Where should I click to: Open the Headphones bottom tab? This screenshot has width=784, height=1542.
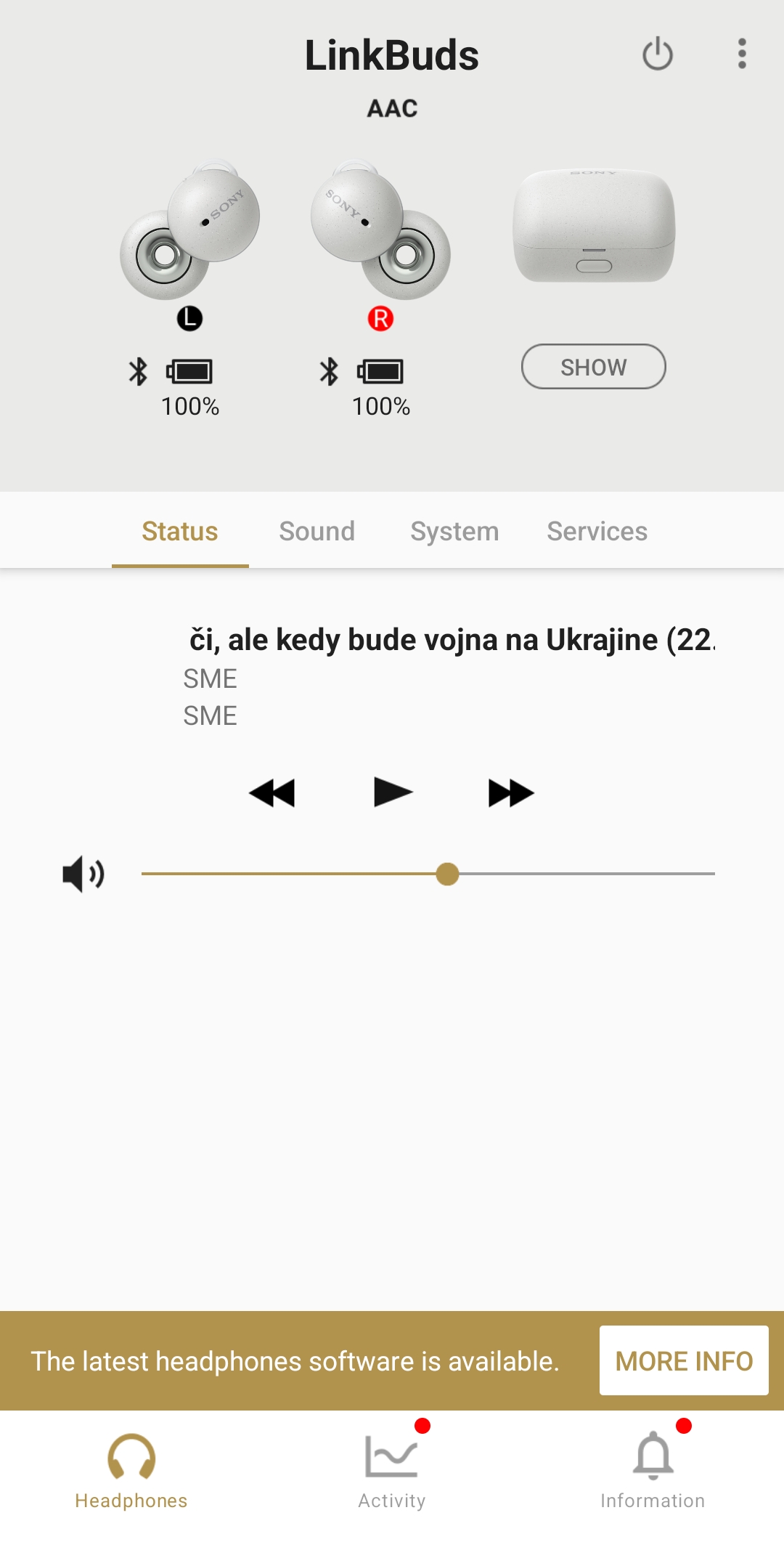[131, 1471]
